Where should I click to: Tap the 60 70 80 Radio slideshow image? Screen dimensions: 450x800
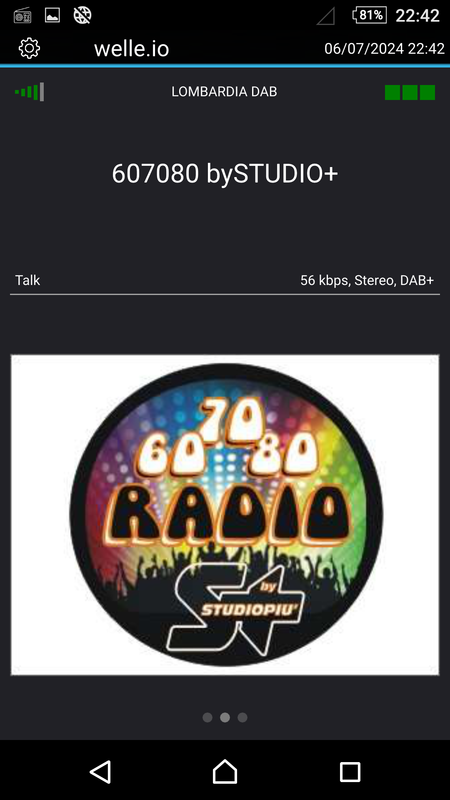225,515
